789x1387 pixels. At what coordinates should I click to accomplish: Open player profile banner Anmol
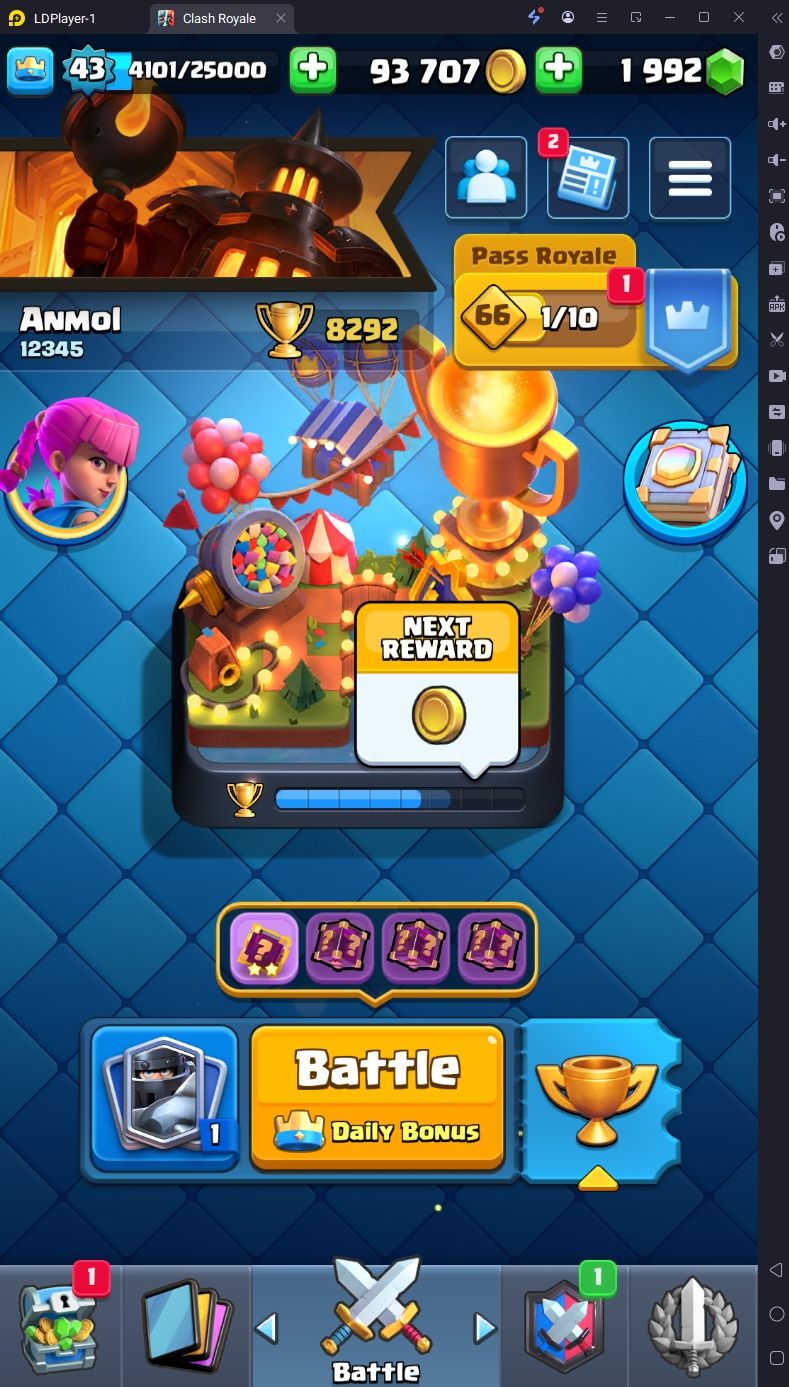pyautogui.click(x=200, y=330)
